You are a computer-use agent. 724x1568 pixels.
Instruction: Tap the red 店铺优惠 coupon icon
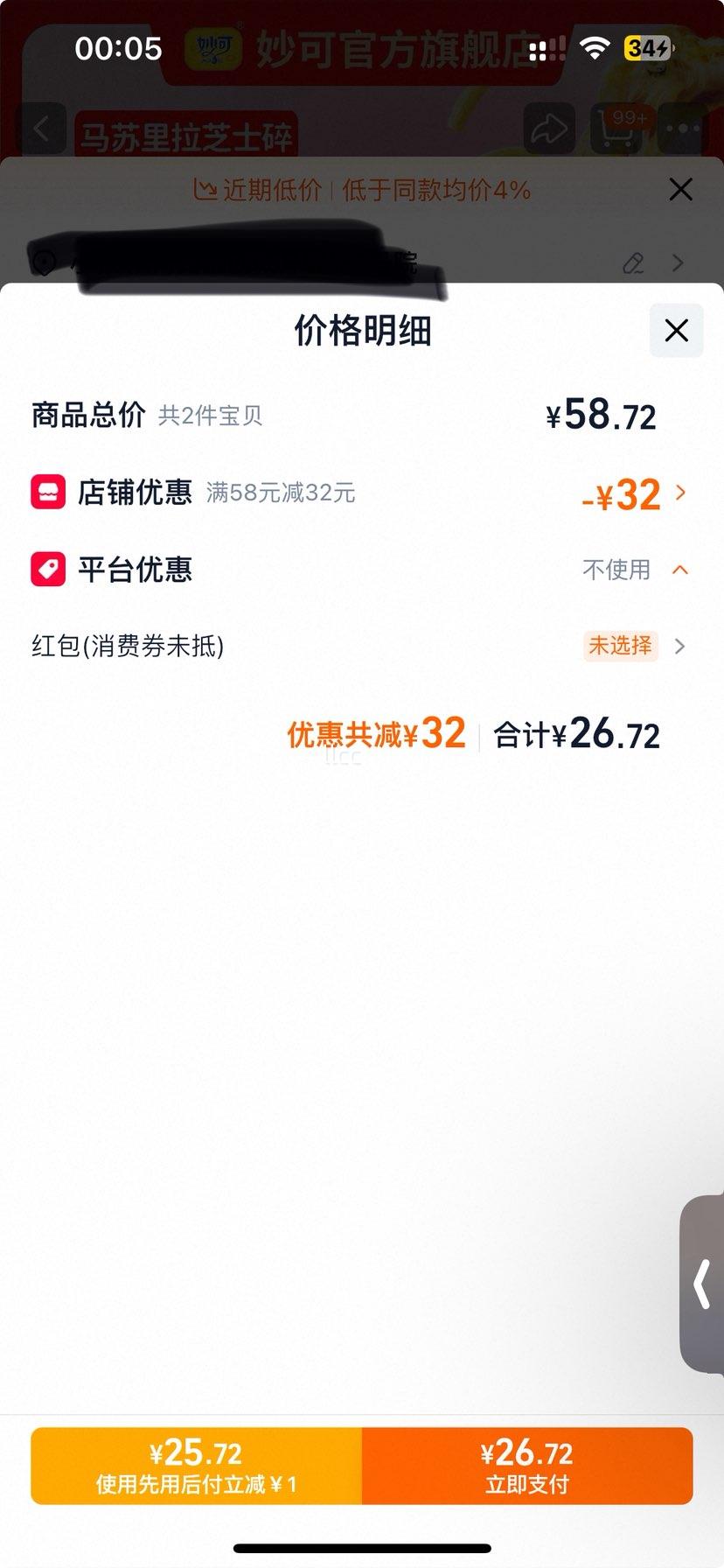(x=48, y=493)
